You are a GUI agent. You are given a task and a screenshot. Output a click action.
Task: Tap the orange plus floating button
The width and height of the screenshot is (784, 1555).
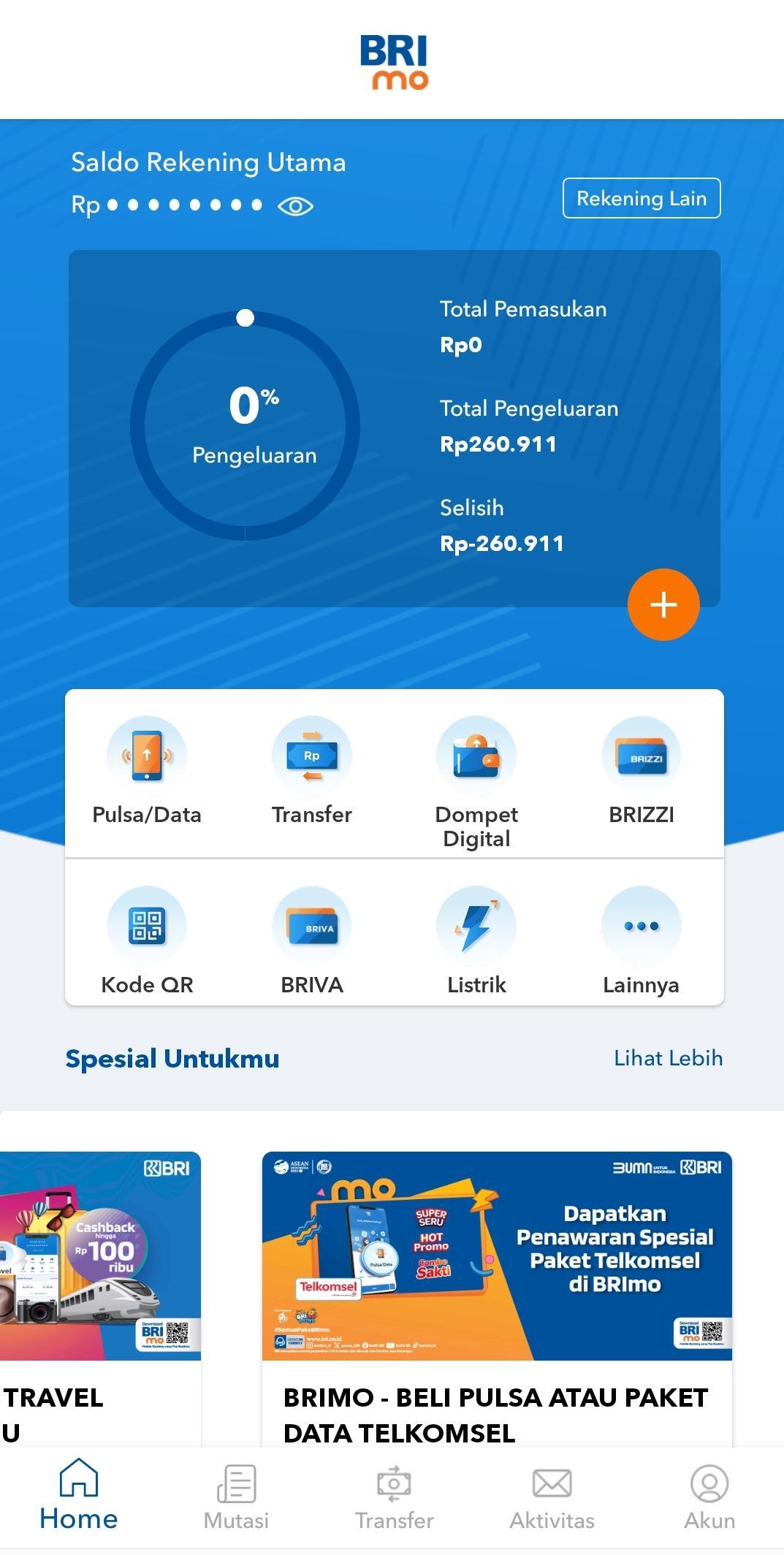(x=663, y=605)
